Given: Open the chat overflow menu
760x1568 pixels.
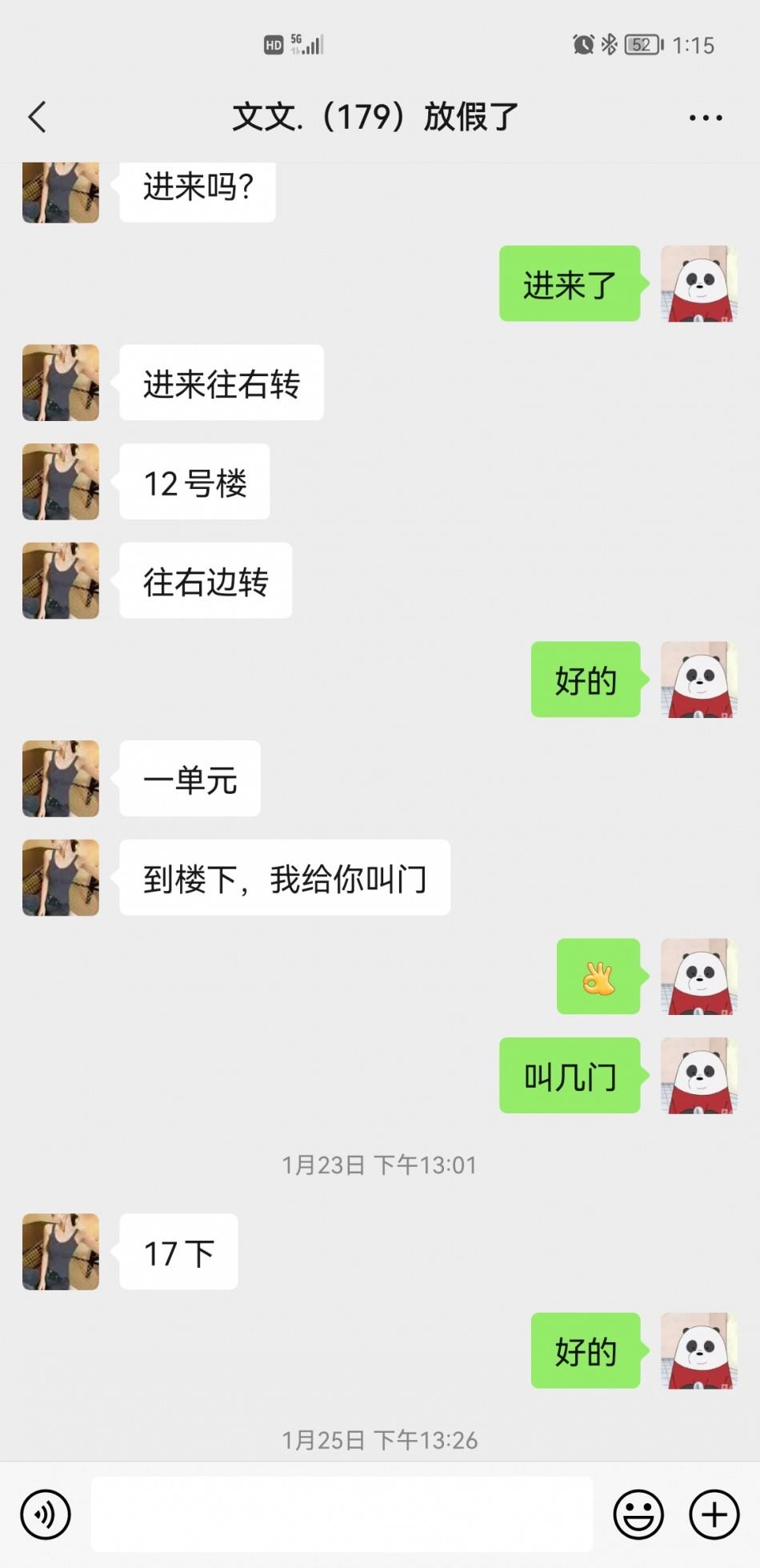Looking at the screenshot, I should [x=705, y=118].
